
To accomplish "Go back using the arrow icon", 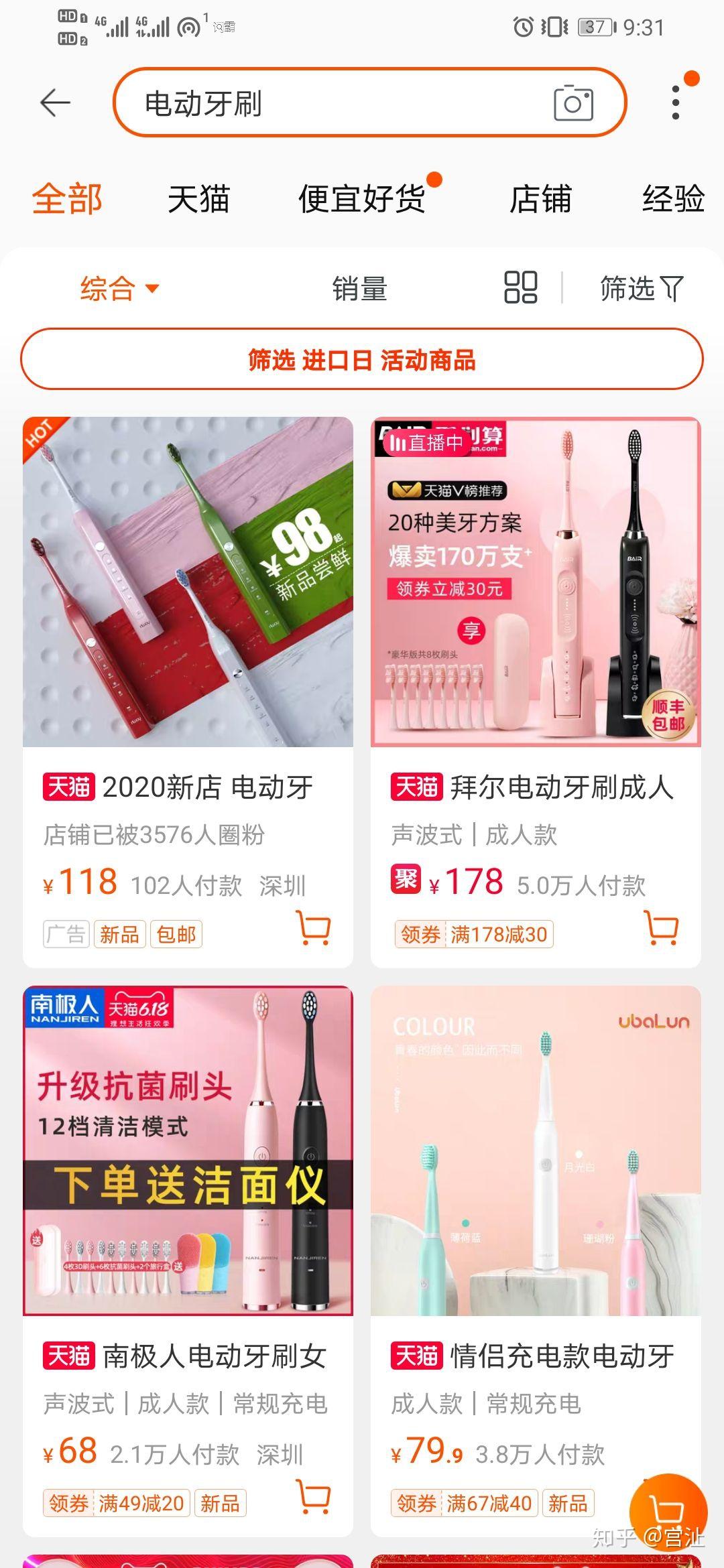I will 55,103.
